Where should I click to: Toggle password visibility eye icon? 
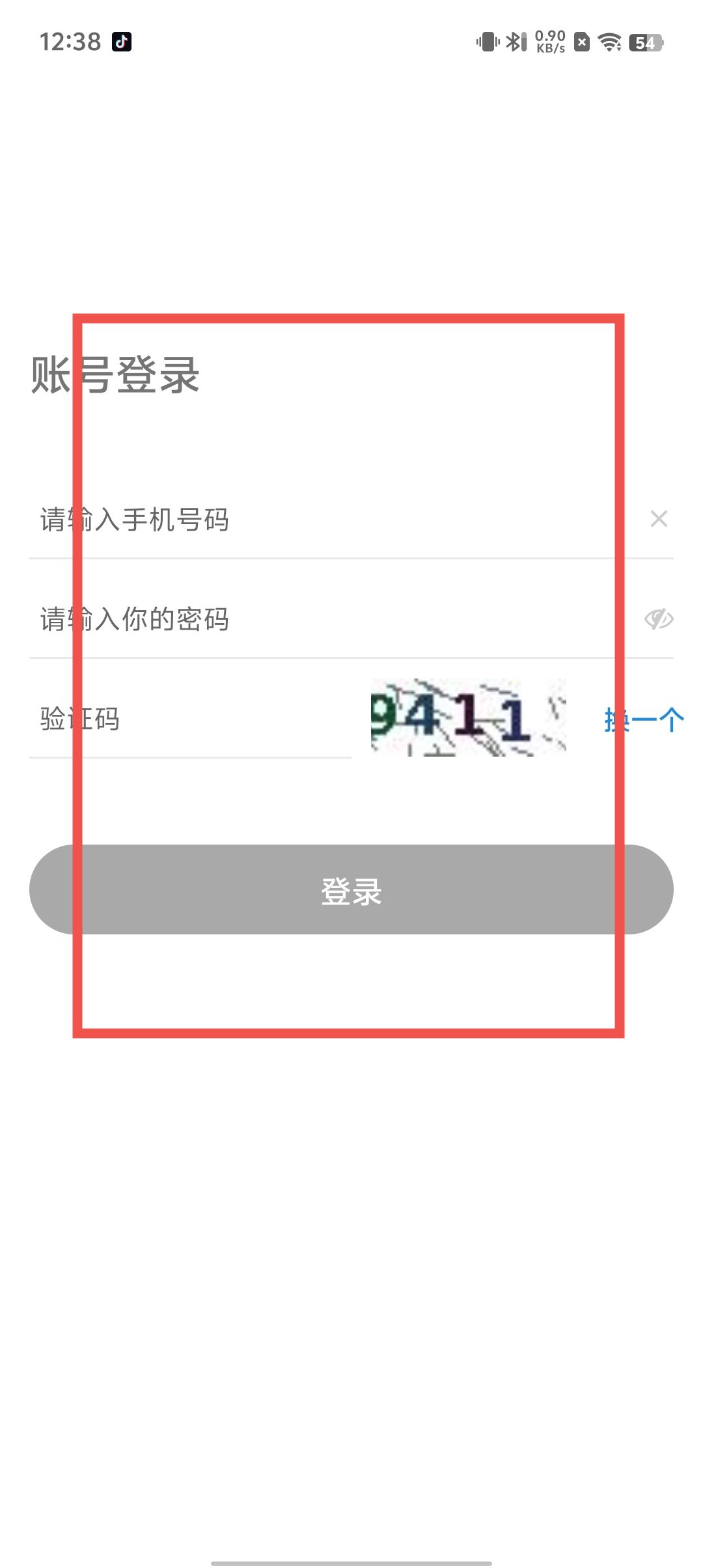click(659, 619)
